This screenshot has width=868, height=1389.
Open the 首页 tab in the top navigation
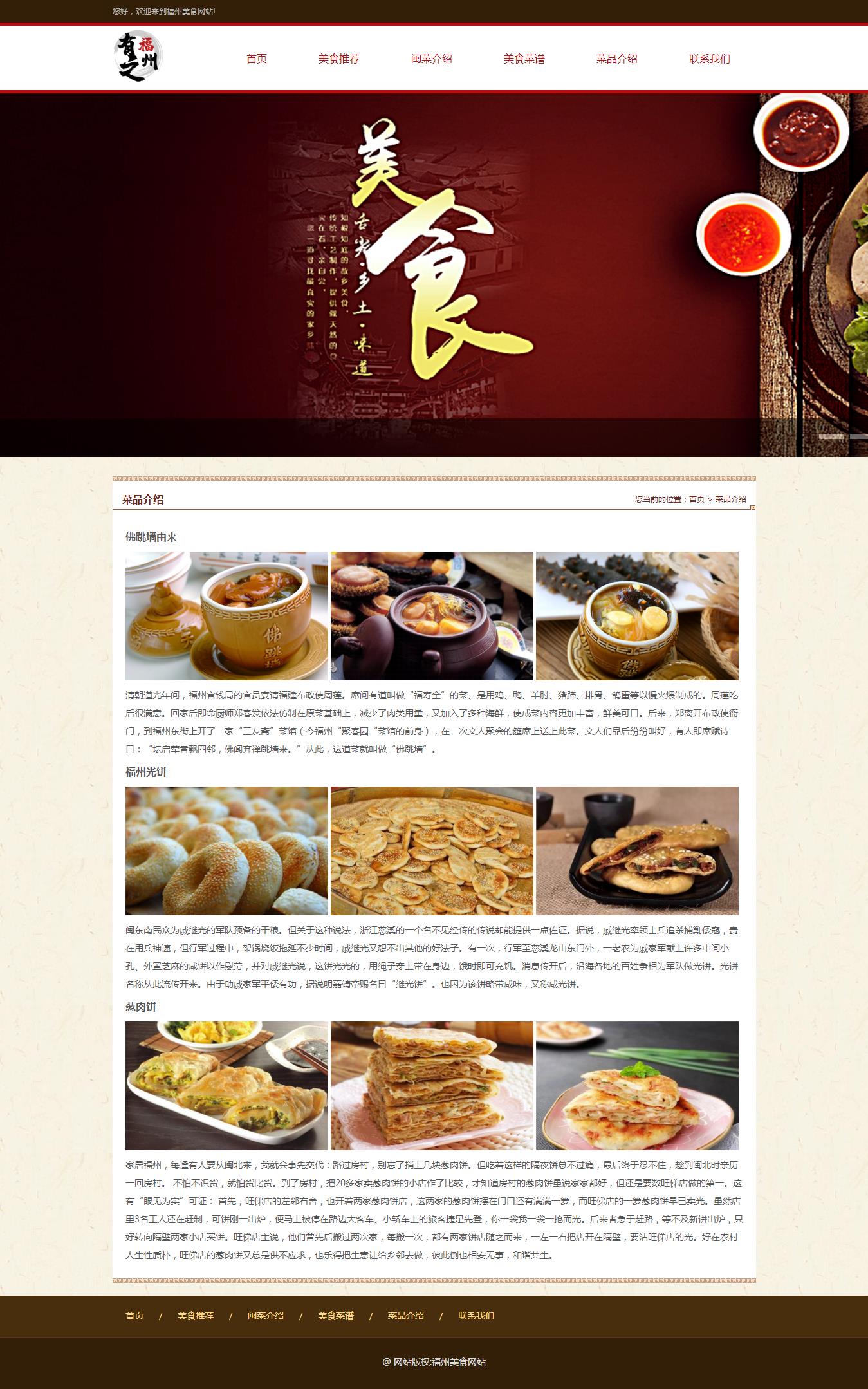(256, 59)
